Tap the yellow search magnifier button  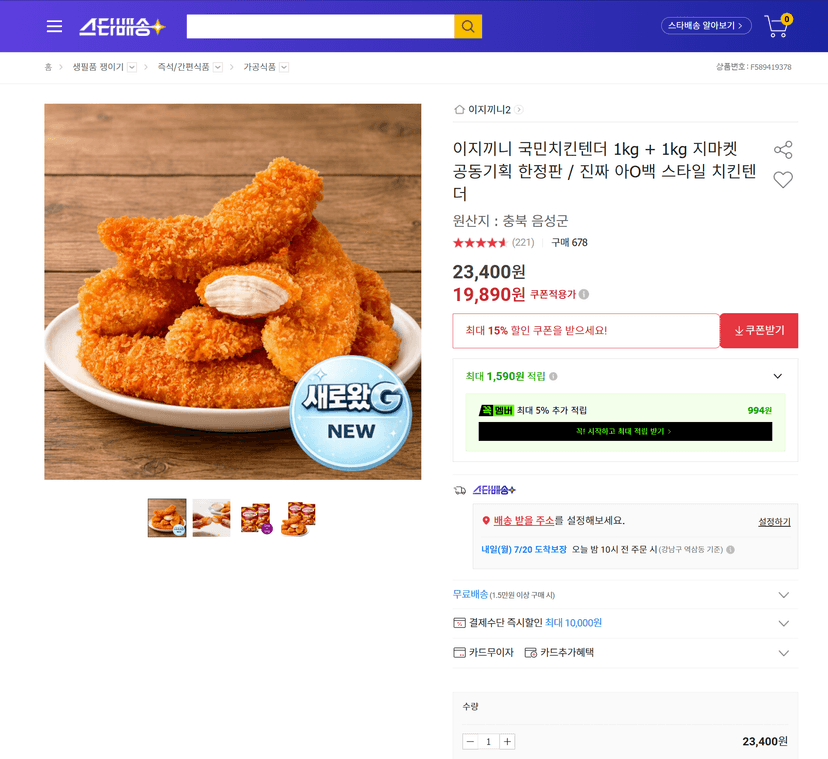468,26
